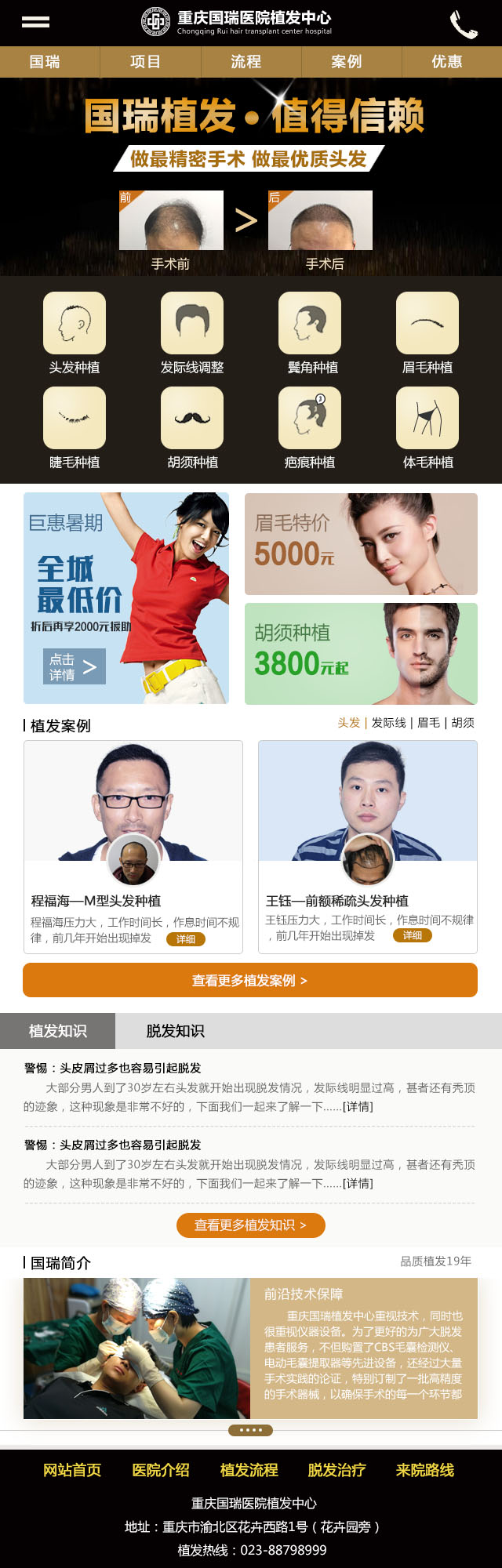Open the 眉毛特价 5000元 banner
Screen dimensions: 502x1568
361,543
